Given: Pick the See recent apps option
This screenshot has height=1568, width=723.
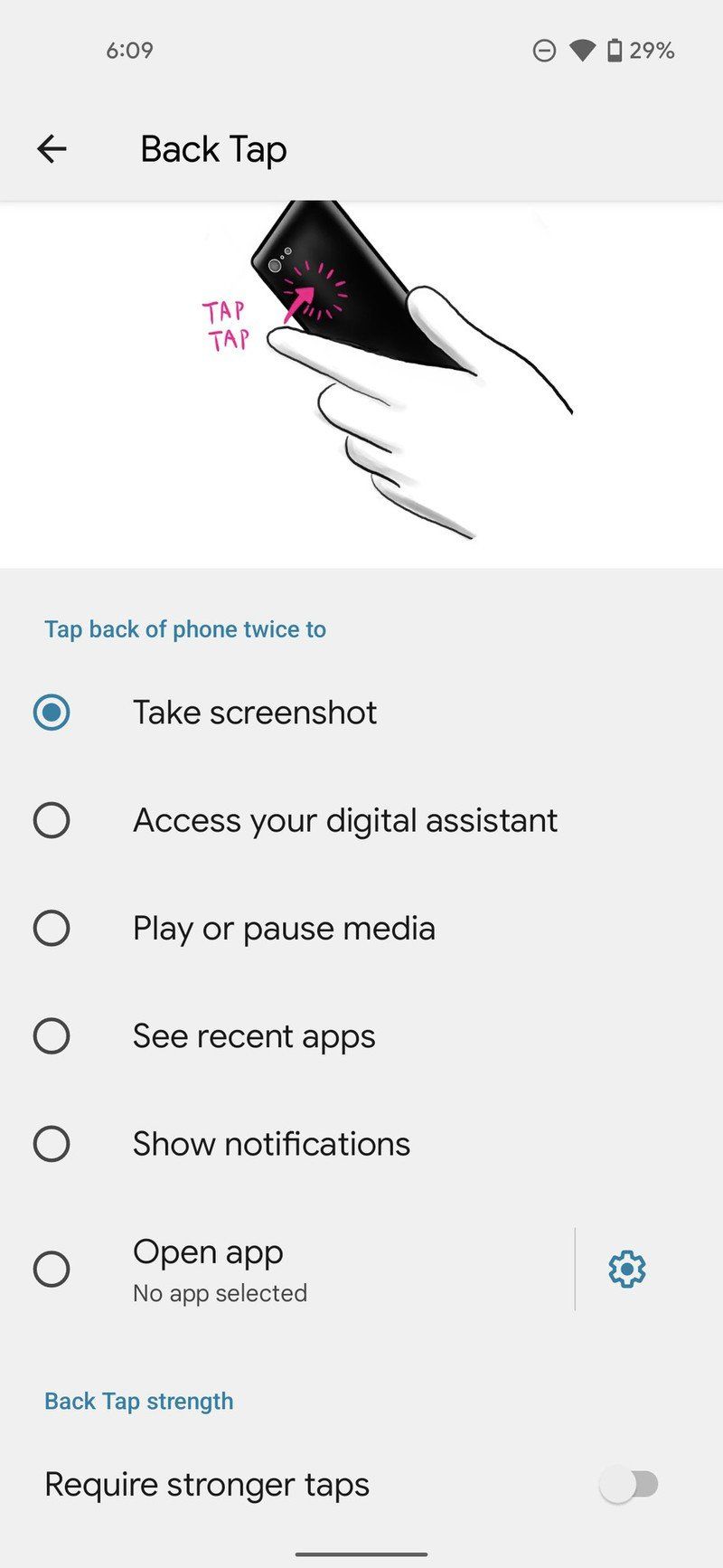Looking at the screenshot, I should 52,1035.
